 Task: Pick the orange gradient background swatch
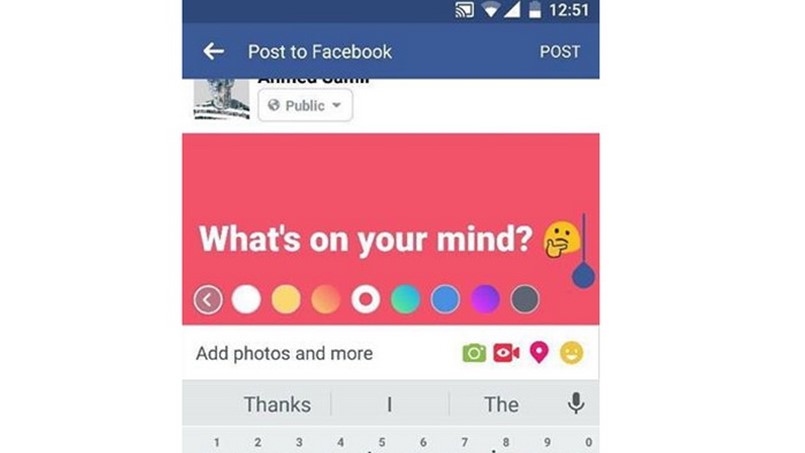[x=326, y=298]
